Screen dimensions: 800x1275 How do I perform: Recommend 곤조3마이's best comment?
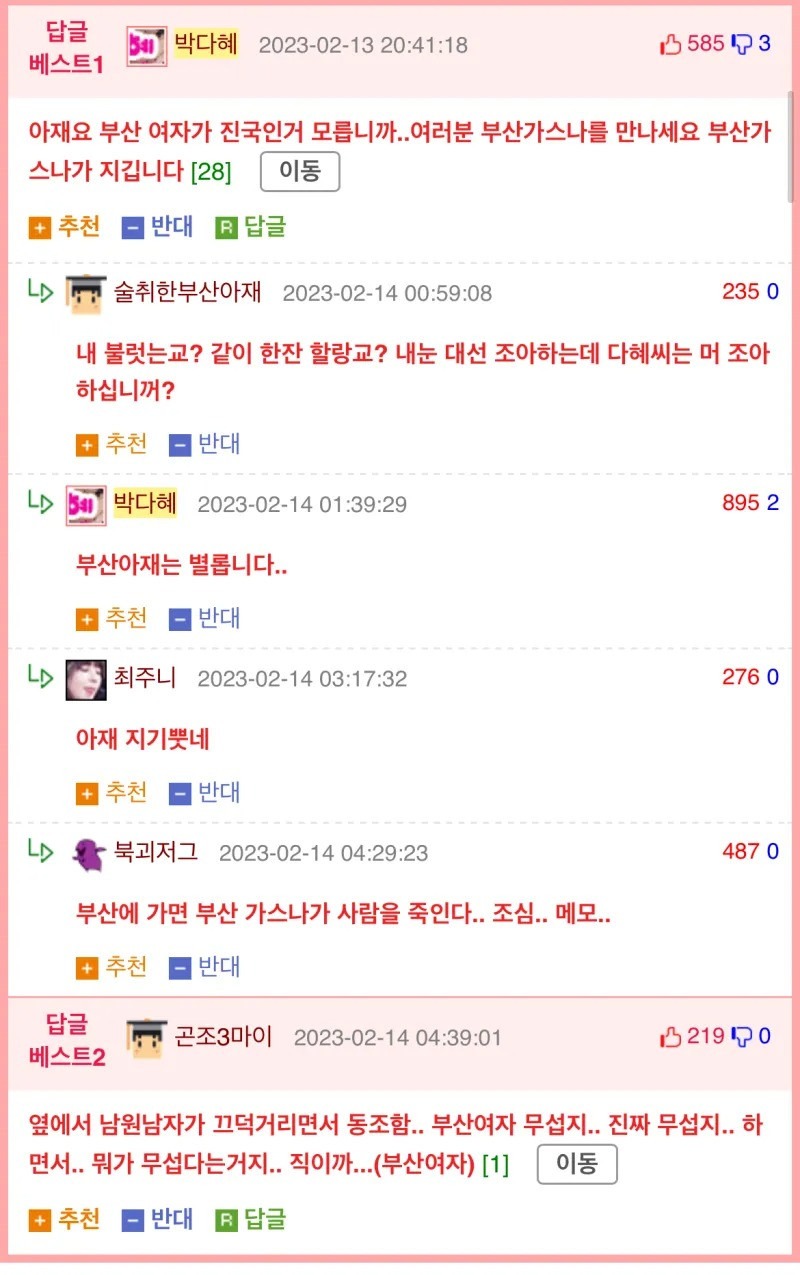tap(65, 1219)
